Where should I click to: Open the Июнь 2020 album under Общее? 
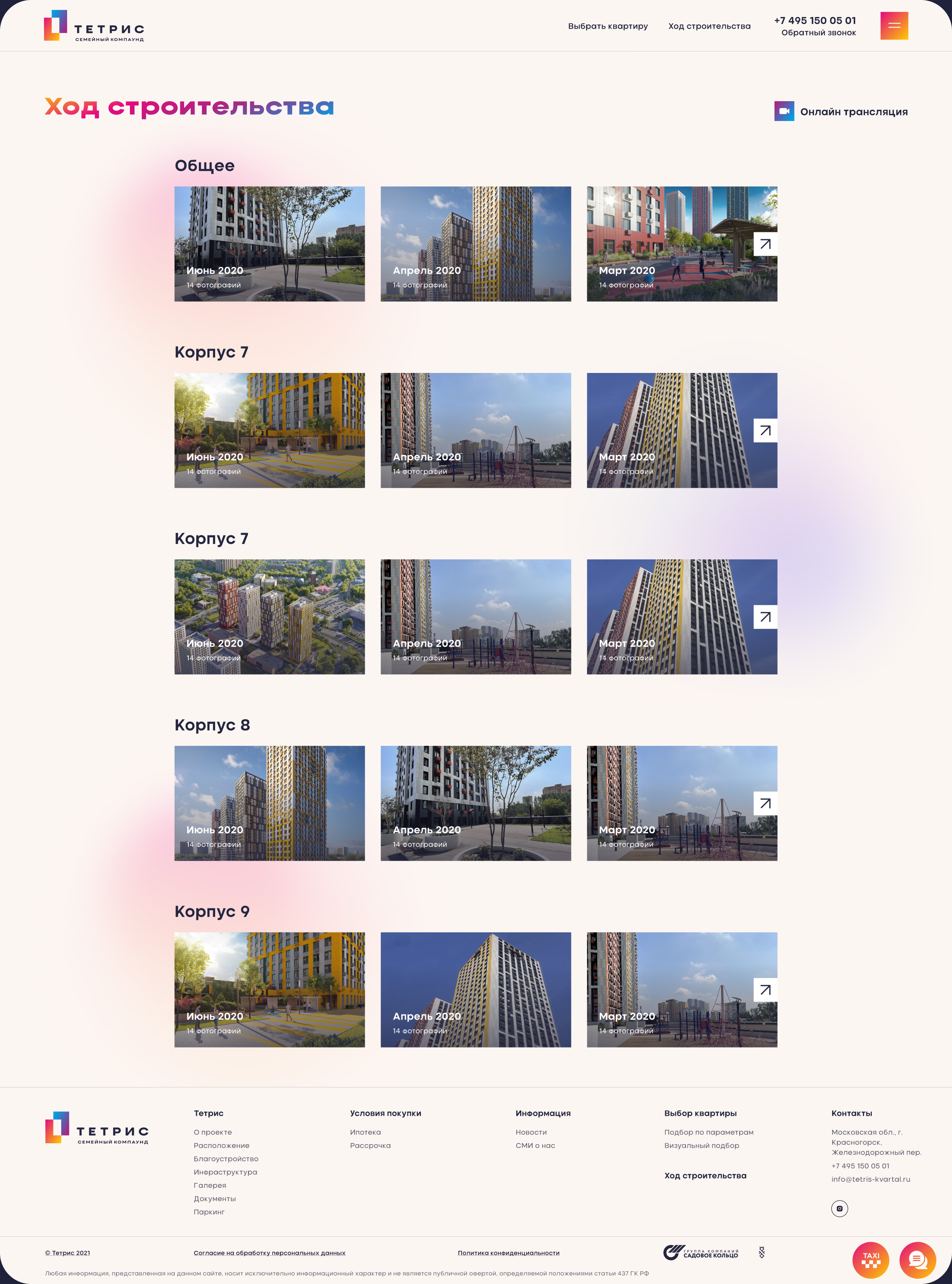point(269,244)
